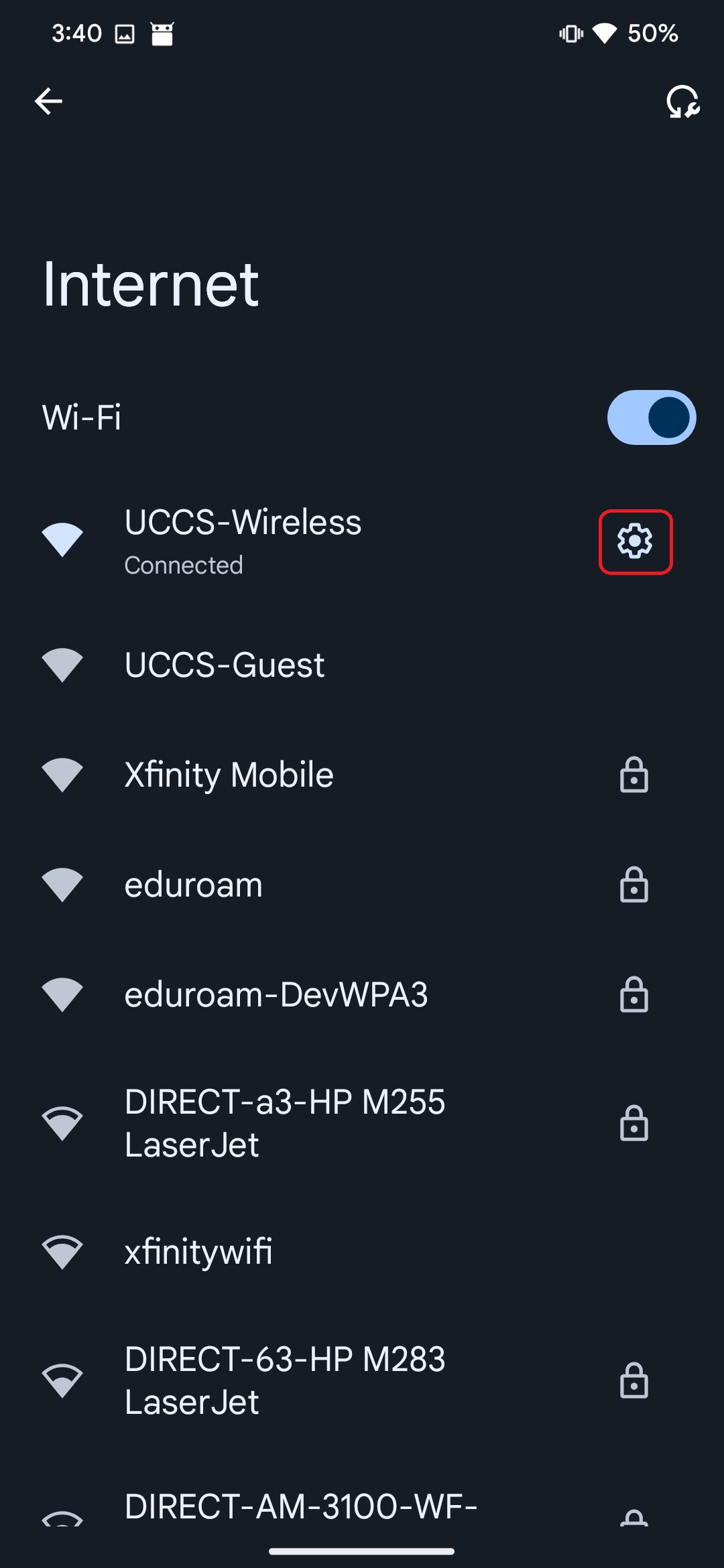The height and width of the screenshot is (1568, 724).
Task: Connect to UCCS-Guest network
Action: click(362, 665)
